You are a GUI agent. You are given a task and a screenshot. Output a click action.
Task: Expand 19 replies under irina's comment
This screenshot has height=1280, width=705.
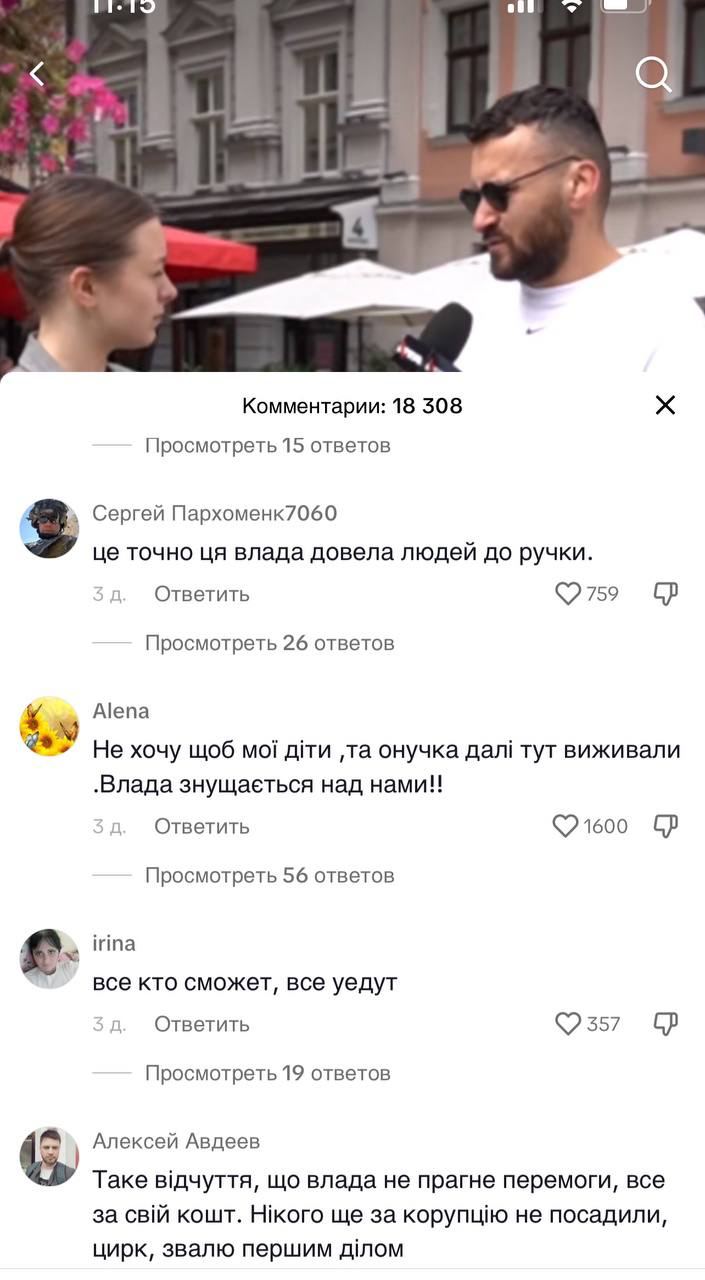(267, 1073)
